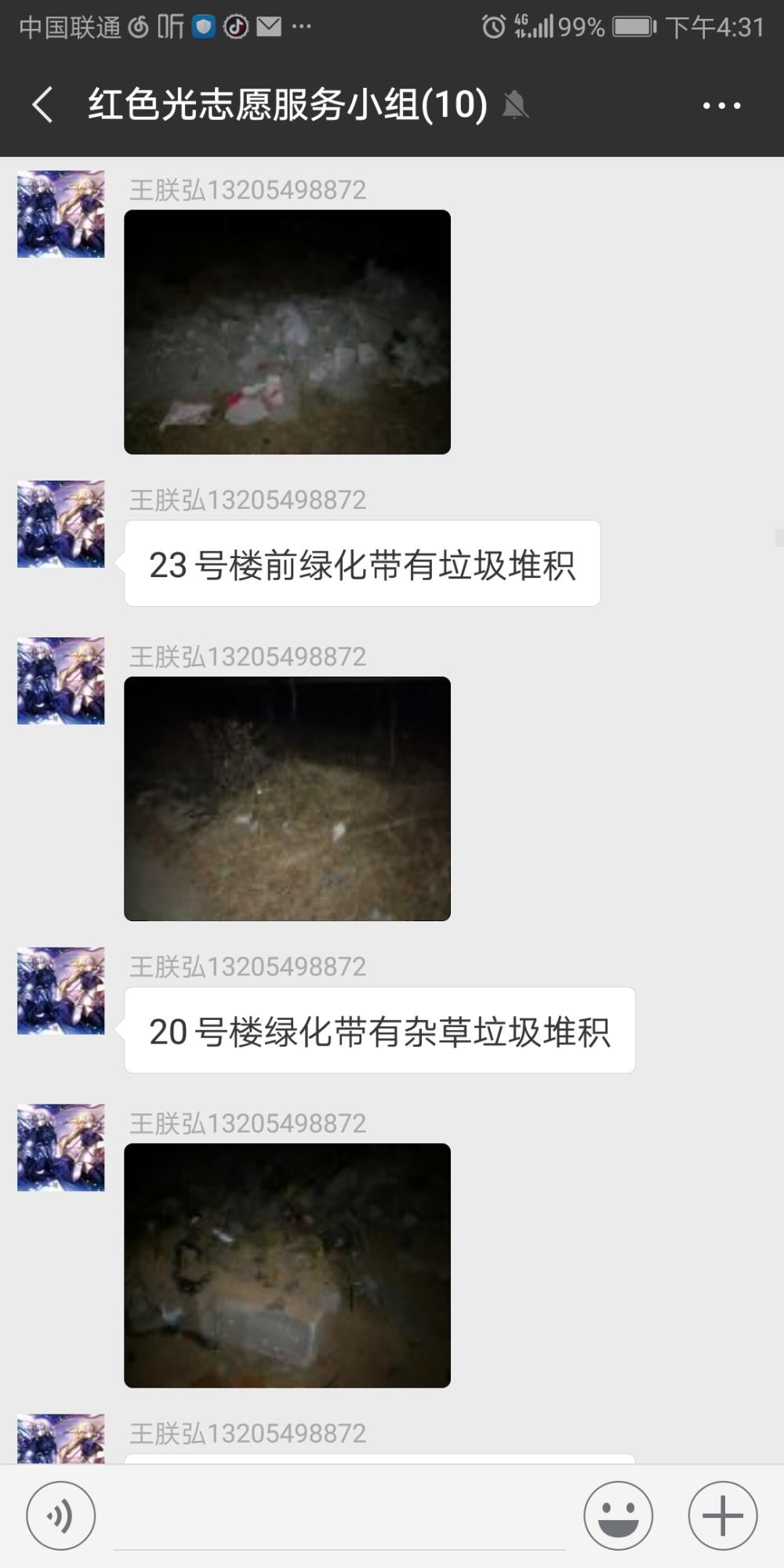Tap the avatar beside the 20号楼 message
This screenshot has width=784, height=1568.
point(61,991)
